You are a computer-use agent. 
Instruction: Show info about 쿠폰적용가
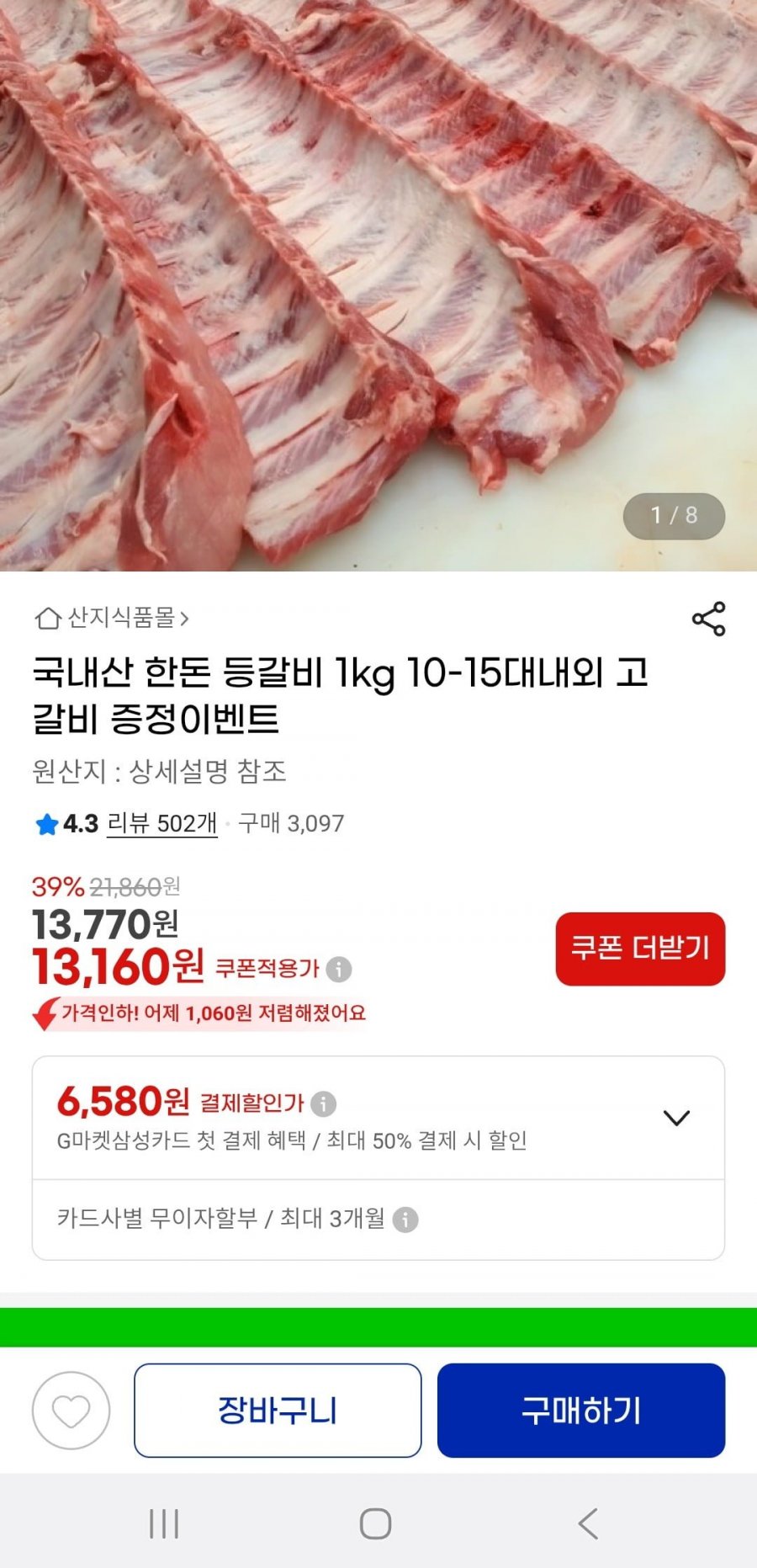pyautogui.click(x=339, y=970)
